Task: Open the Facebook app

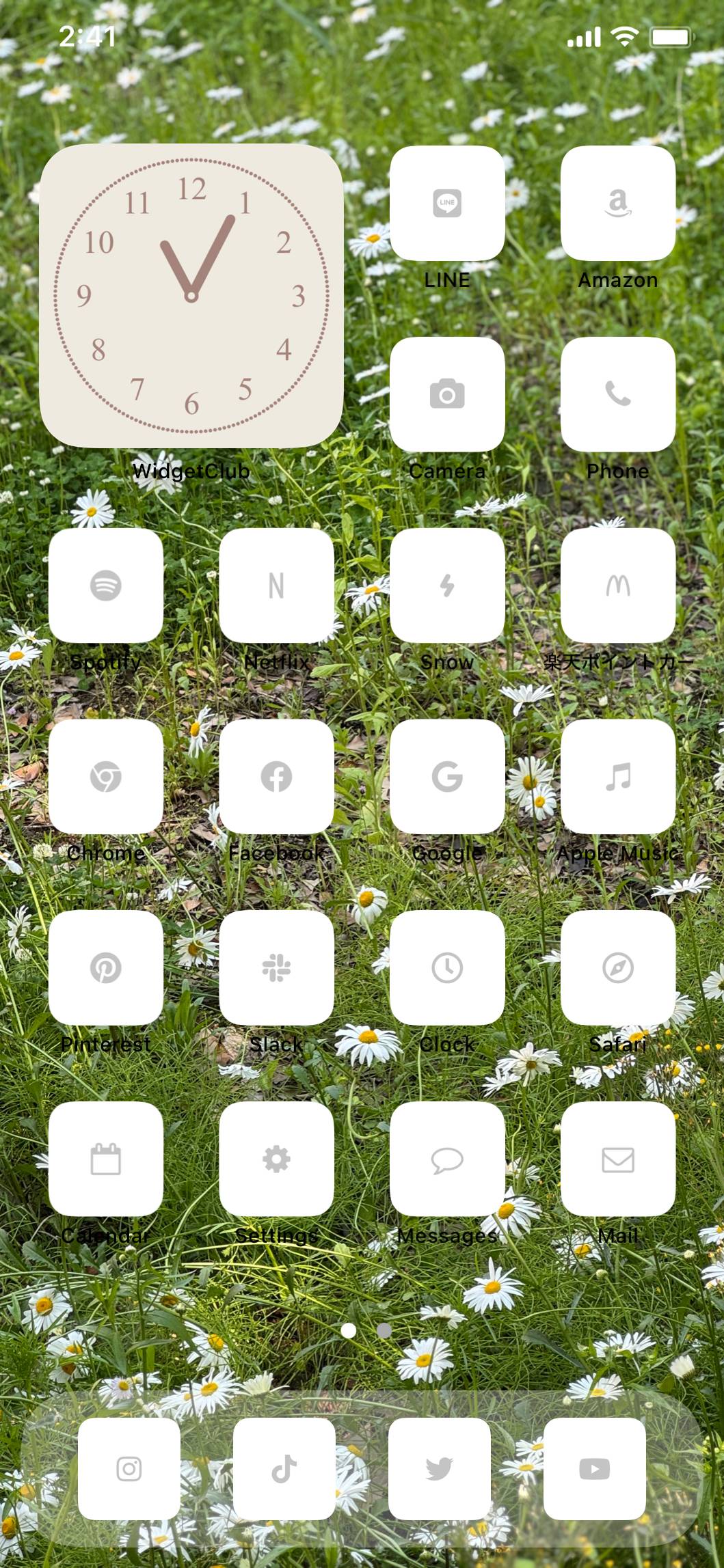Action: 276,777
